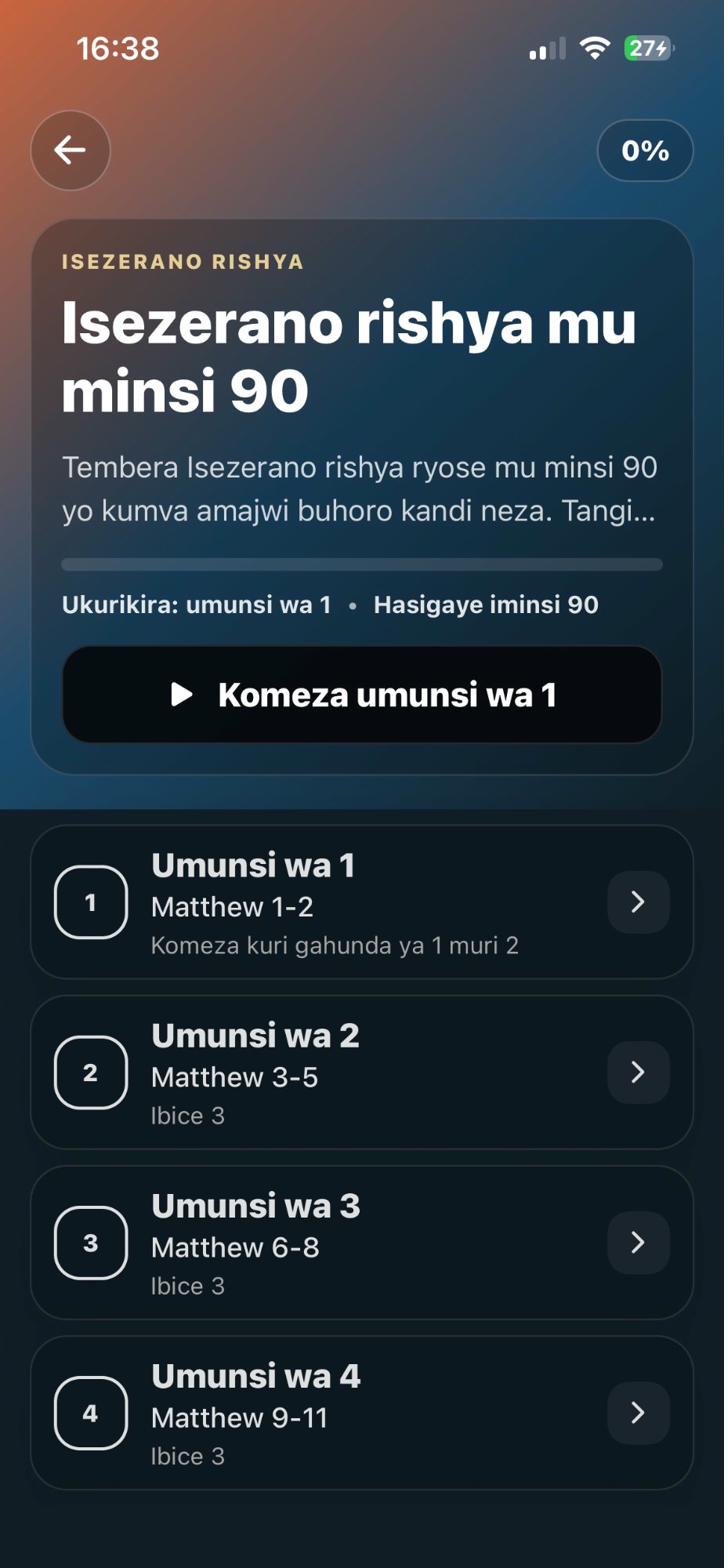Select the day 1 number badge
Screen dimensions: 728x1568
tap(91, 902)
